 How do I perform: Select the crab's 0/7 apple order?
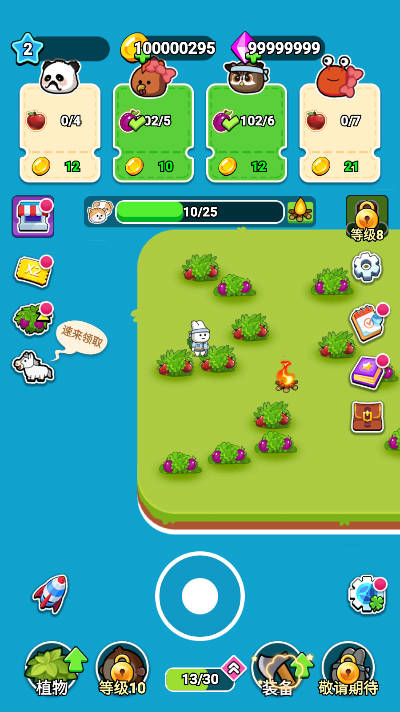(x=340, y=133)
